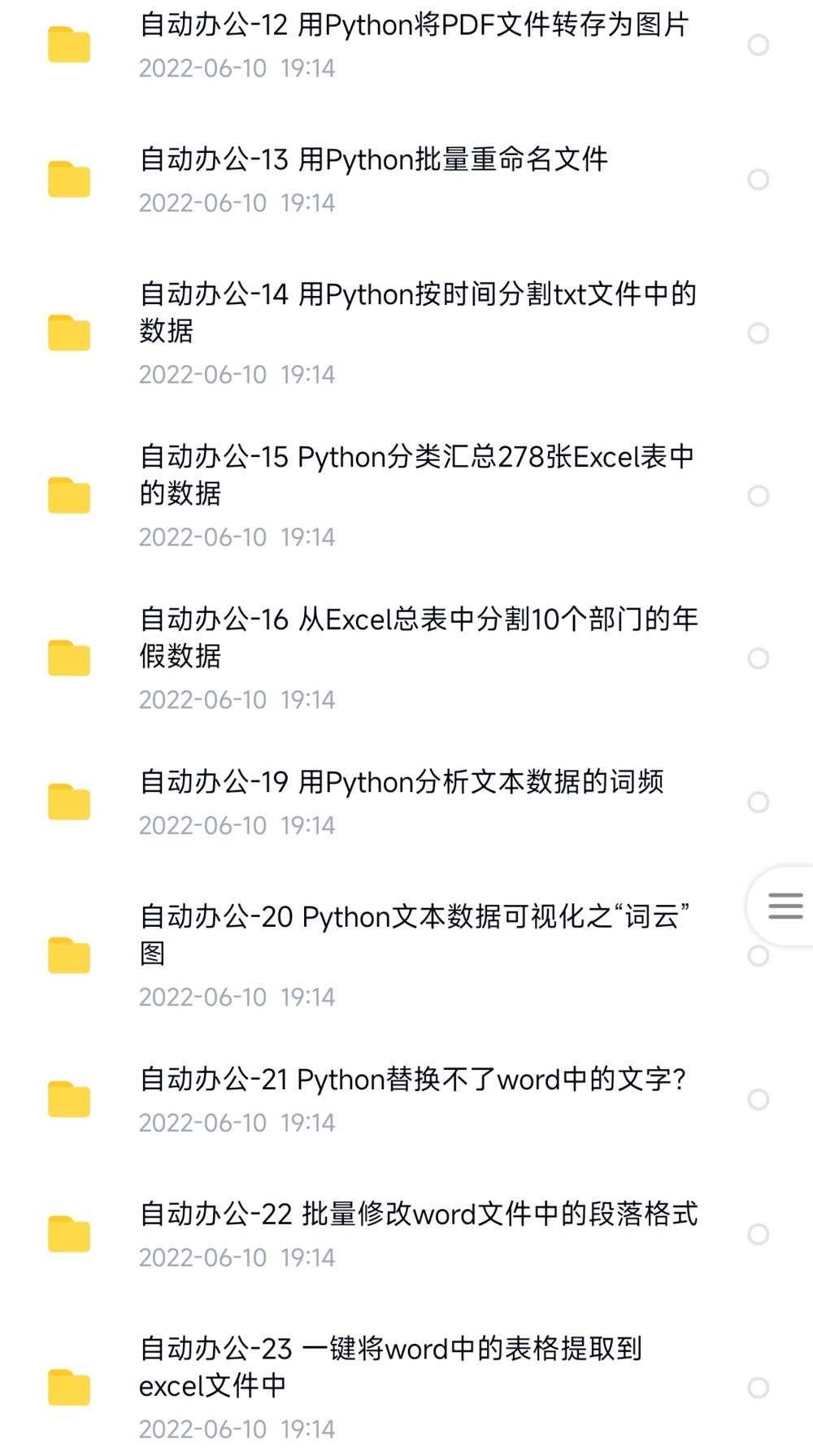Click the folder icon beside 自动办公-12
This screenshot has width=813, height=1456.
tap(70, 42)
